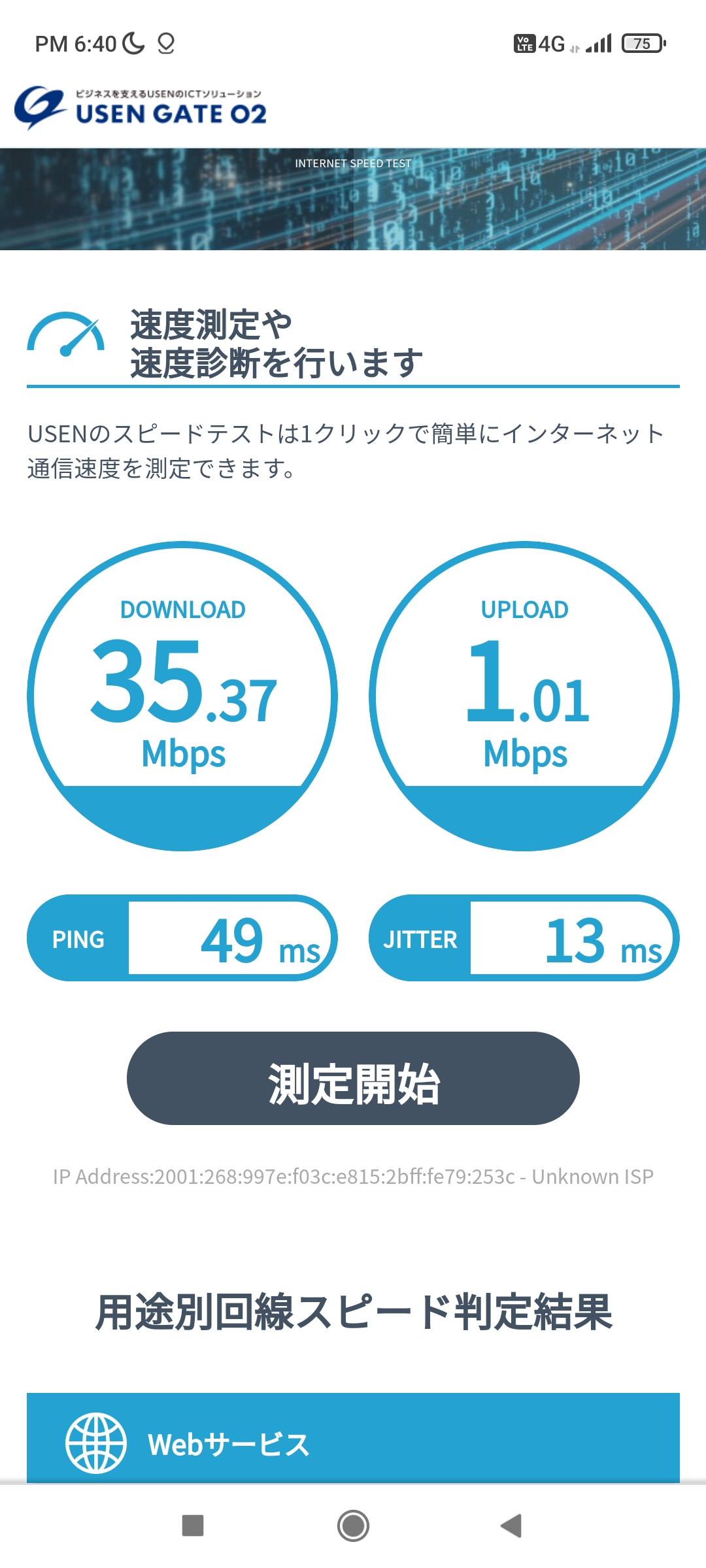Open the recent apps view

point(193,1526)
